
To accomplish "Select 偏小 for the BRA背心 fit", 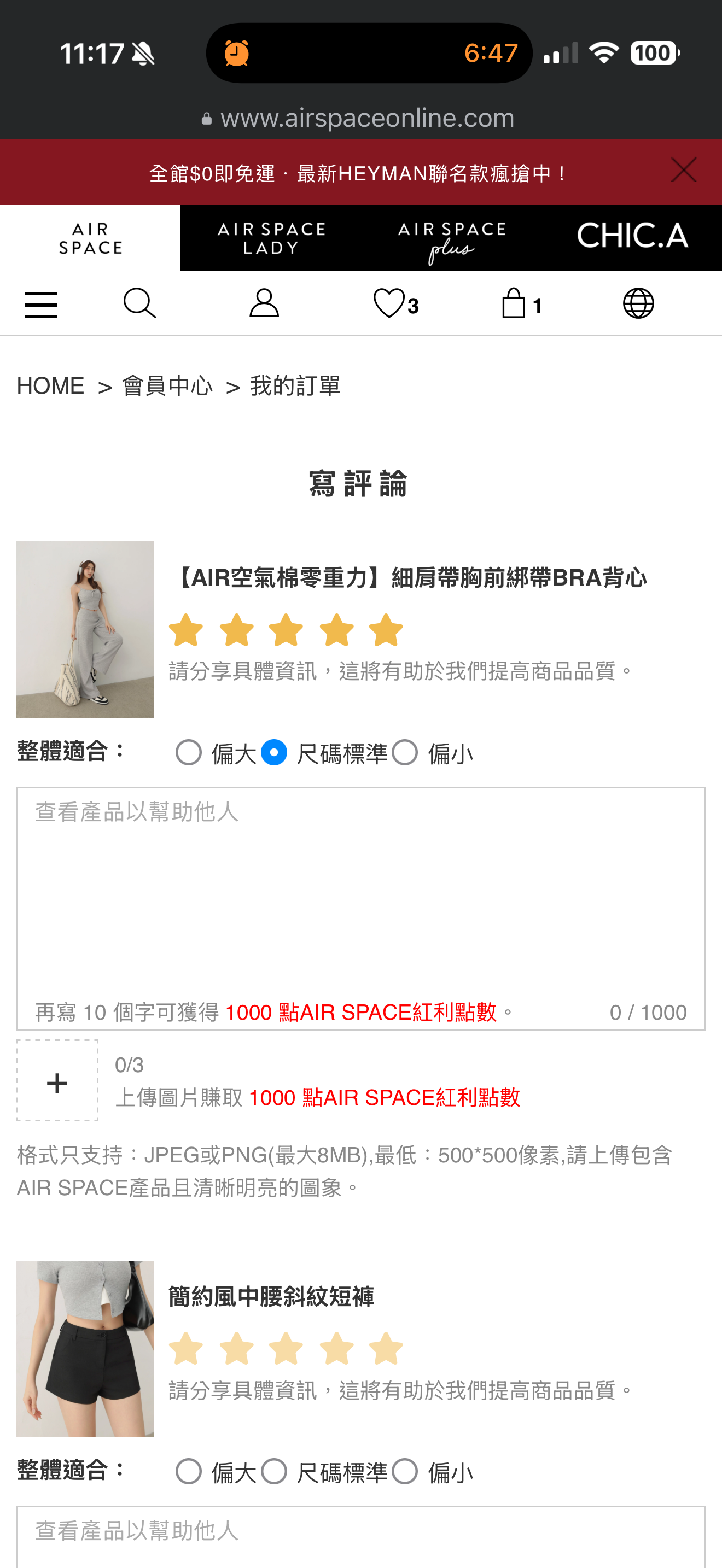I will [405, 752].
